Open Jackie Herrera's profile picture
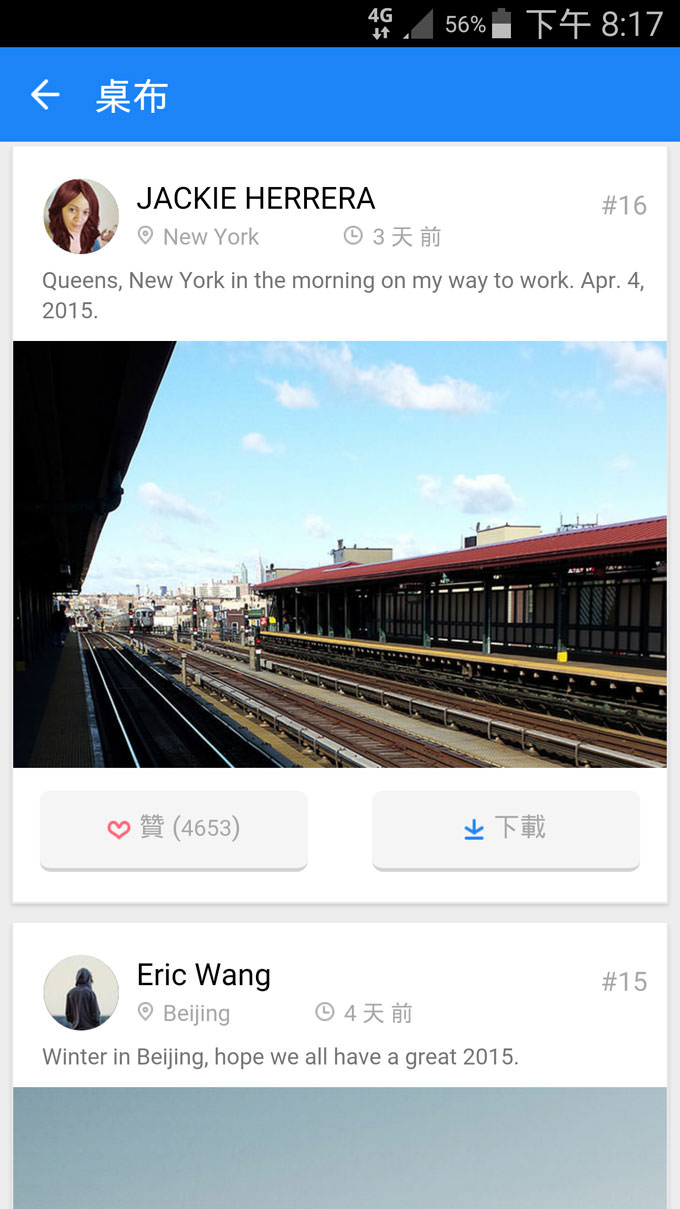This screenshot has width=680, height=1209. pyautogui.click(x=81, y=216)
